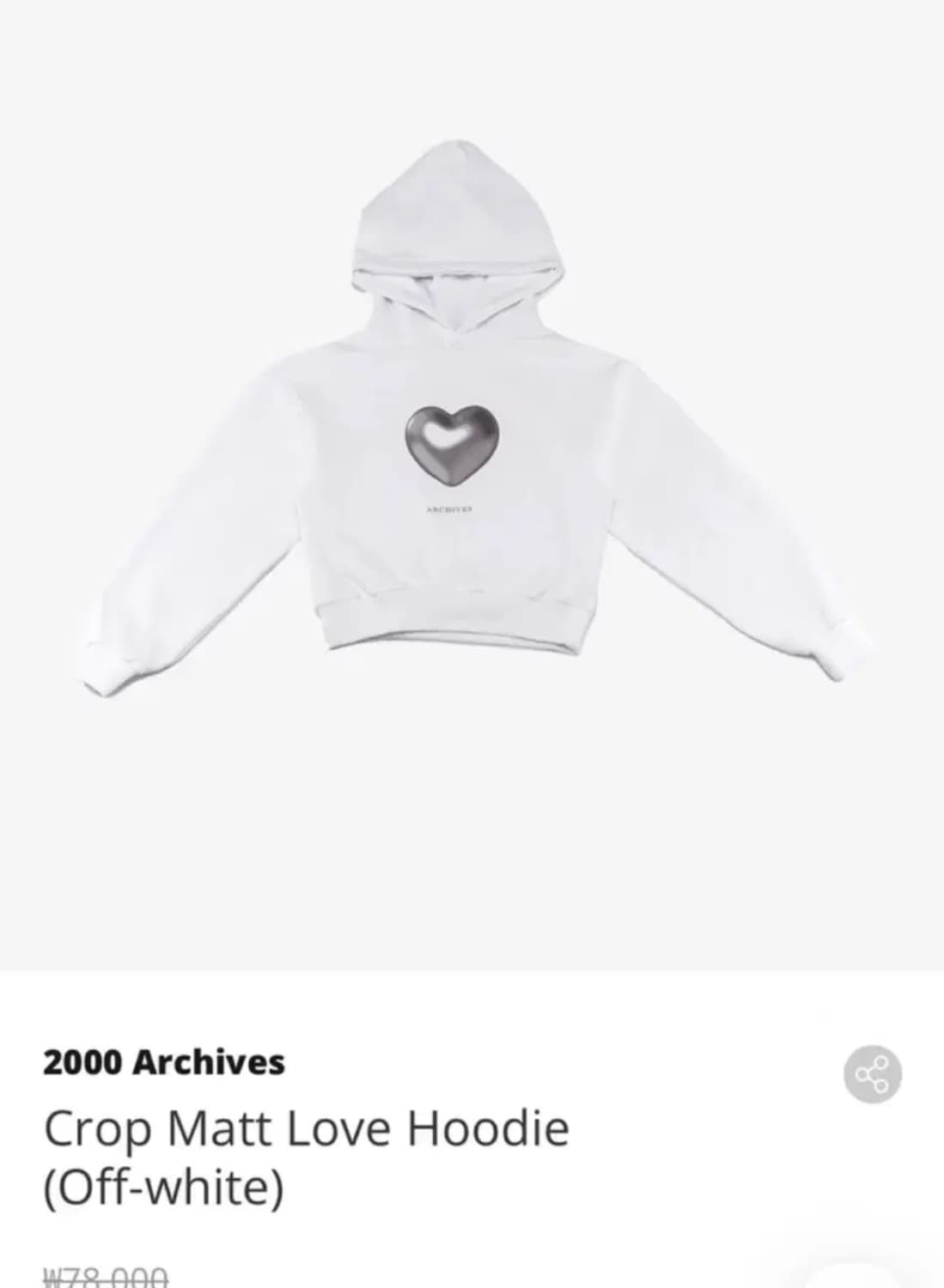The width and height of the screenshot is (944, 1288).
Task: Open the 2000 Archives brand page
Action: 163,1062
